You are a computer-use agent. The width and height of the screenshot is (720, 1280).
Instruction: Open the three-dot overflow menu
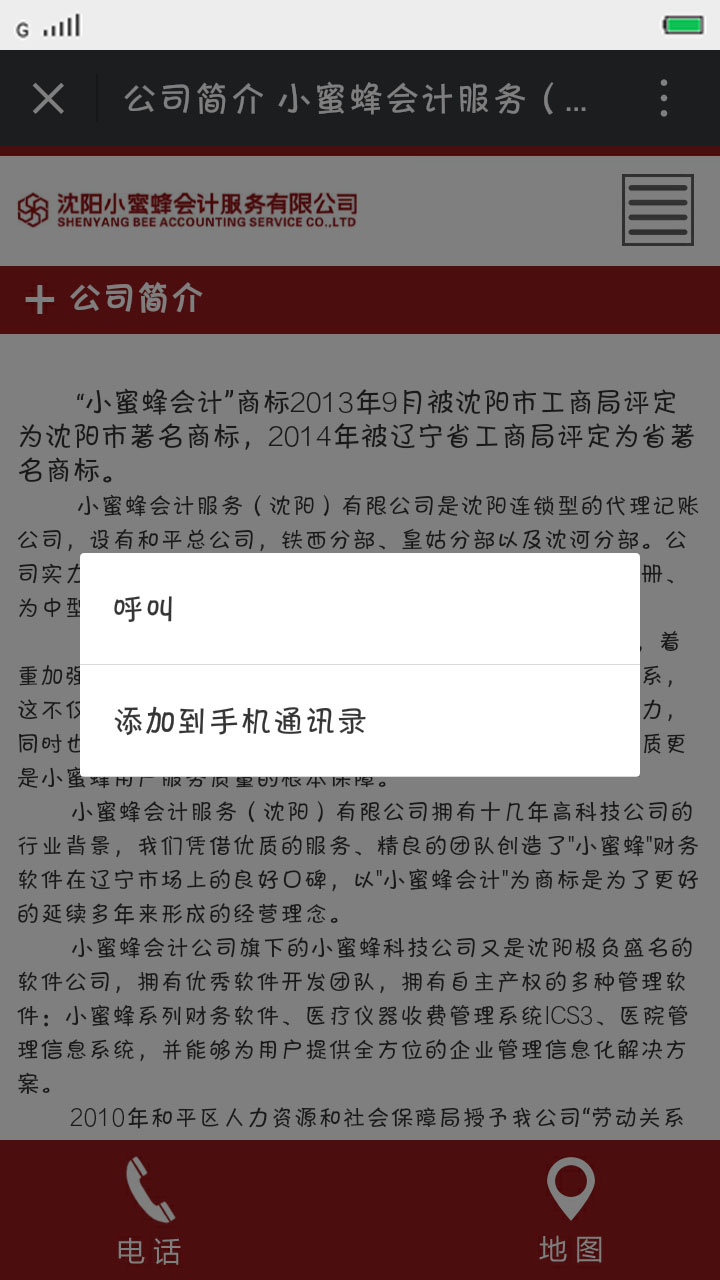[x=663, y=99]
